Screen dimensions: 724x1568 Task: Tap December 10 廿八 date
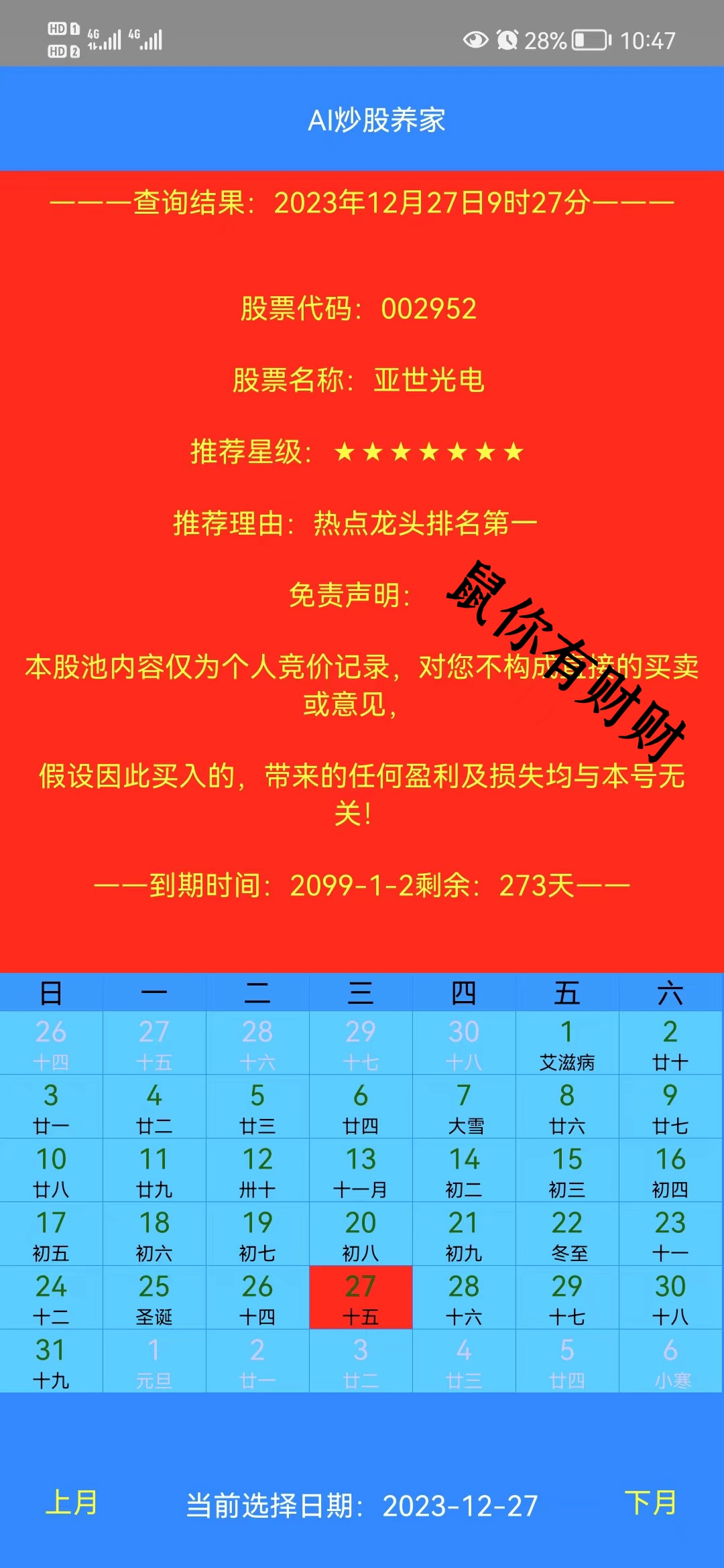[x=51, y=1170]
